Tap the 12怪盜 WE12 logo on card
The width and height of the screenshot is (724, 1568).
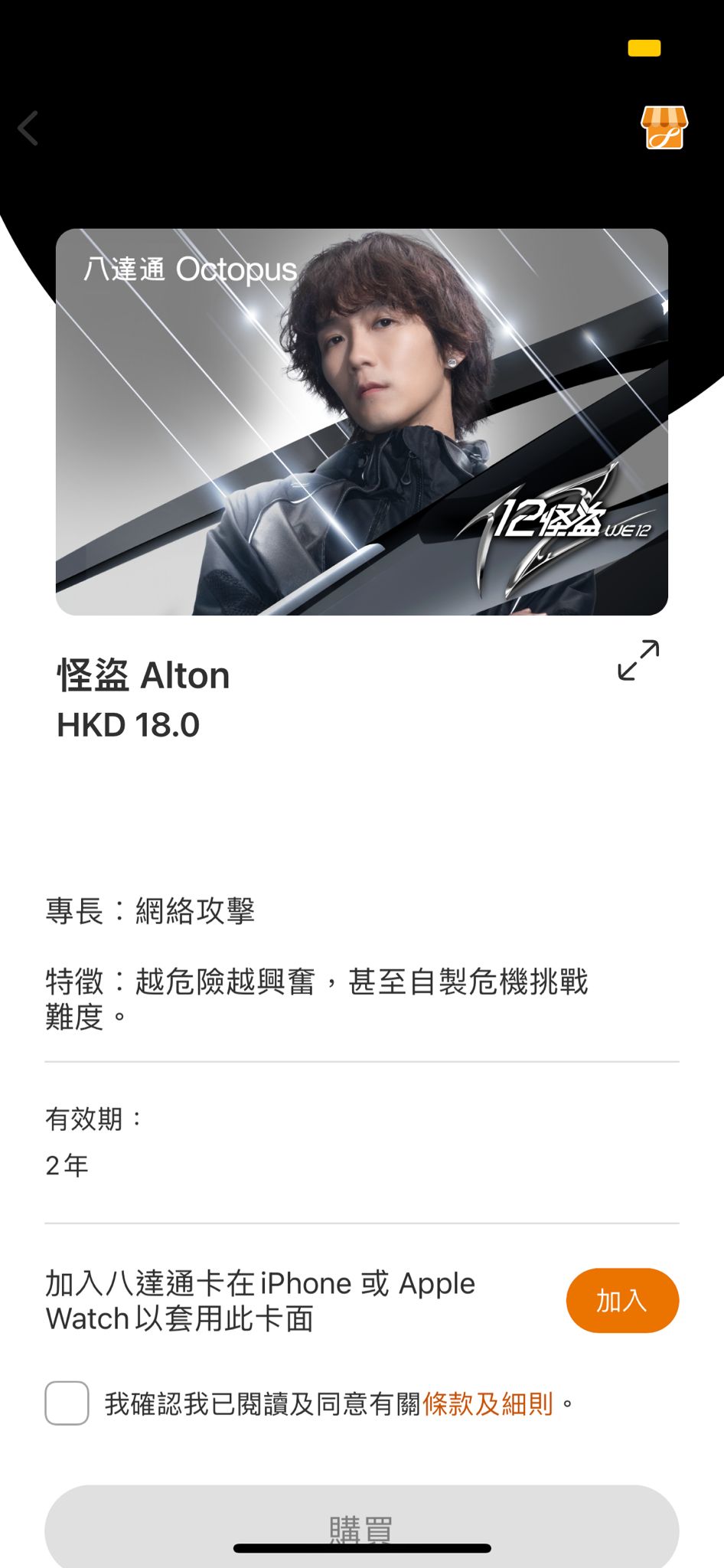click(570, 521)
